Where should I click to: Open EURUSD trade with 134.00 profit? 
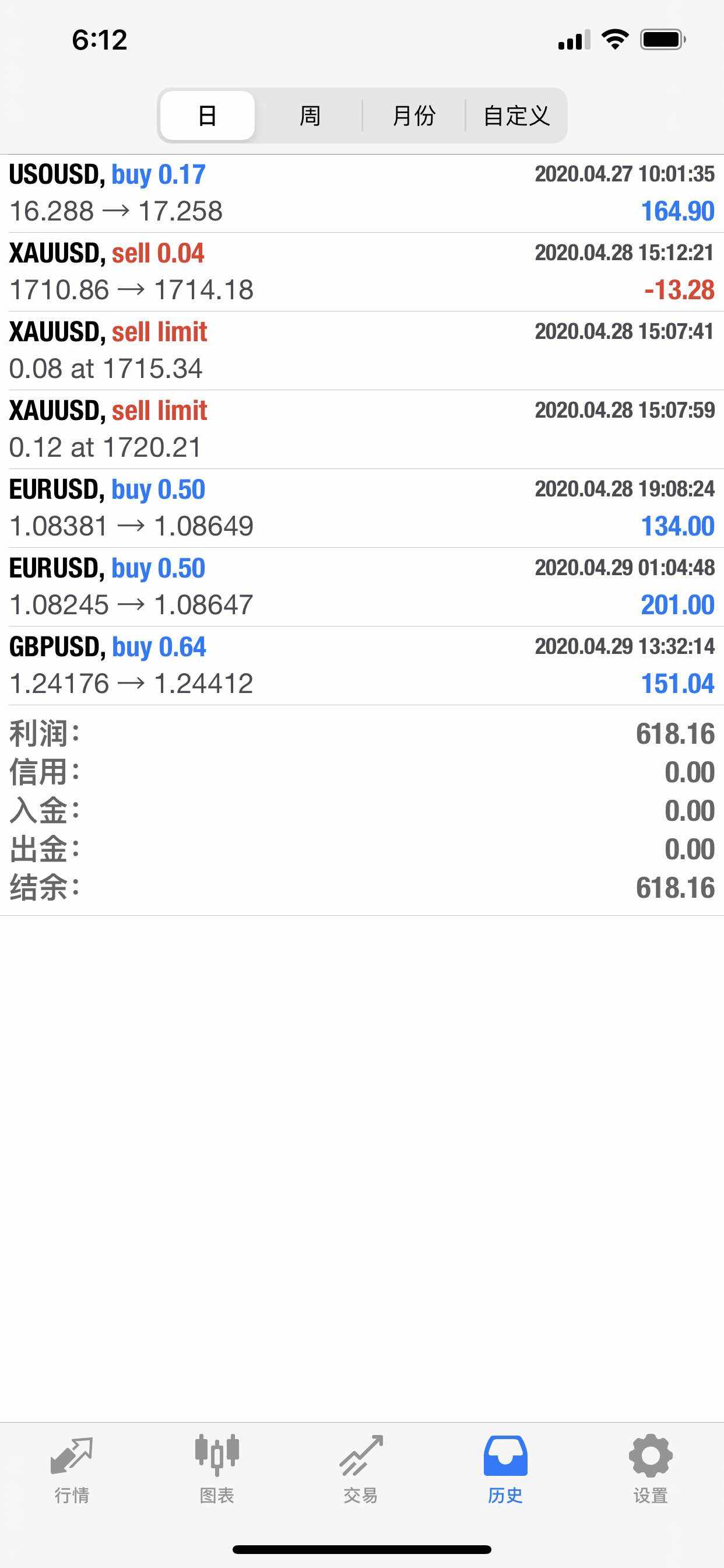tap(362, 508)
